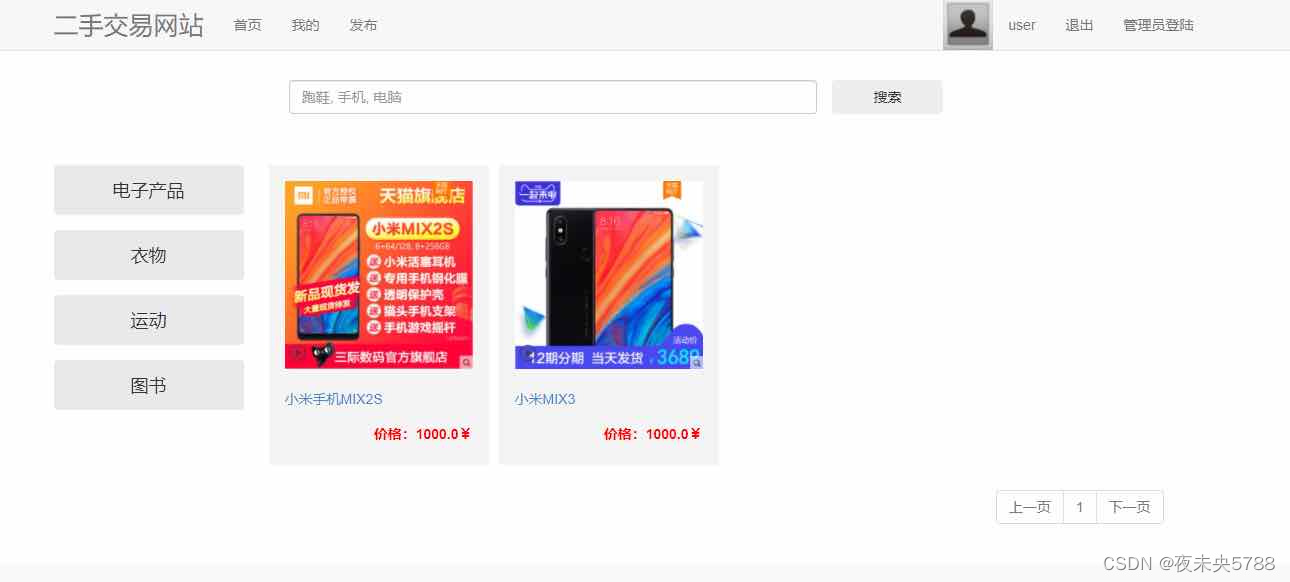Screen dimensions: 1290x582
Task: Tap the 小米MIX3 title link
Action: (545, 399)
